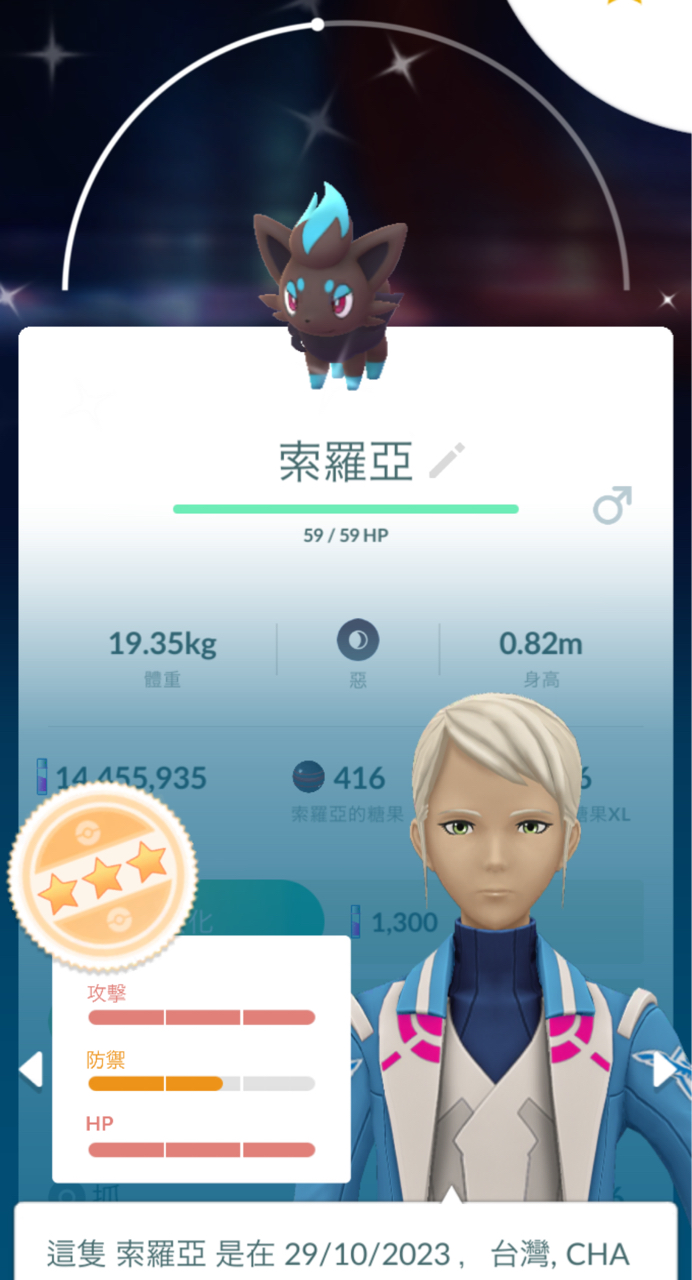Tap the 索羅亞 appraisal speech bubble to continue
Viewport: 692px width, 1280px height.
(x=345, y=1245)
